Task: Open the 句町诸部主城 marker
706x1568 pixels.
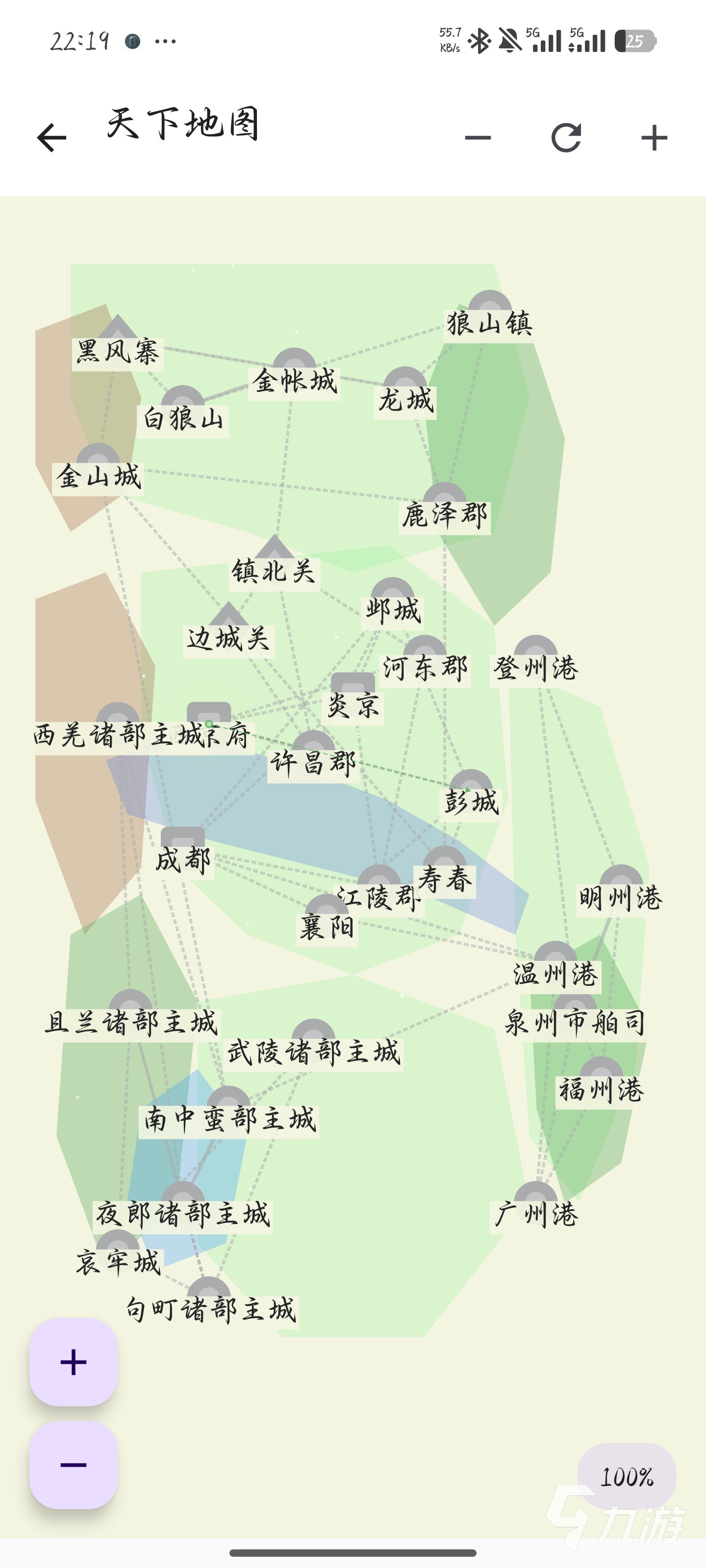Action: (210, 1302)
